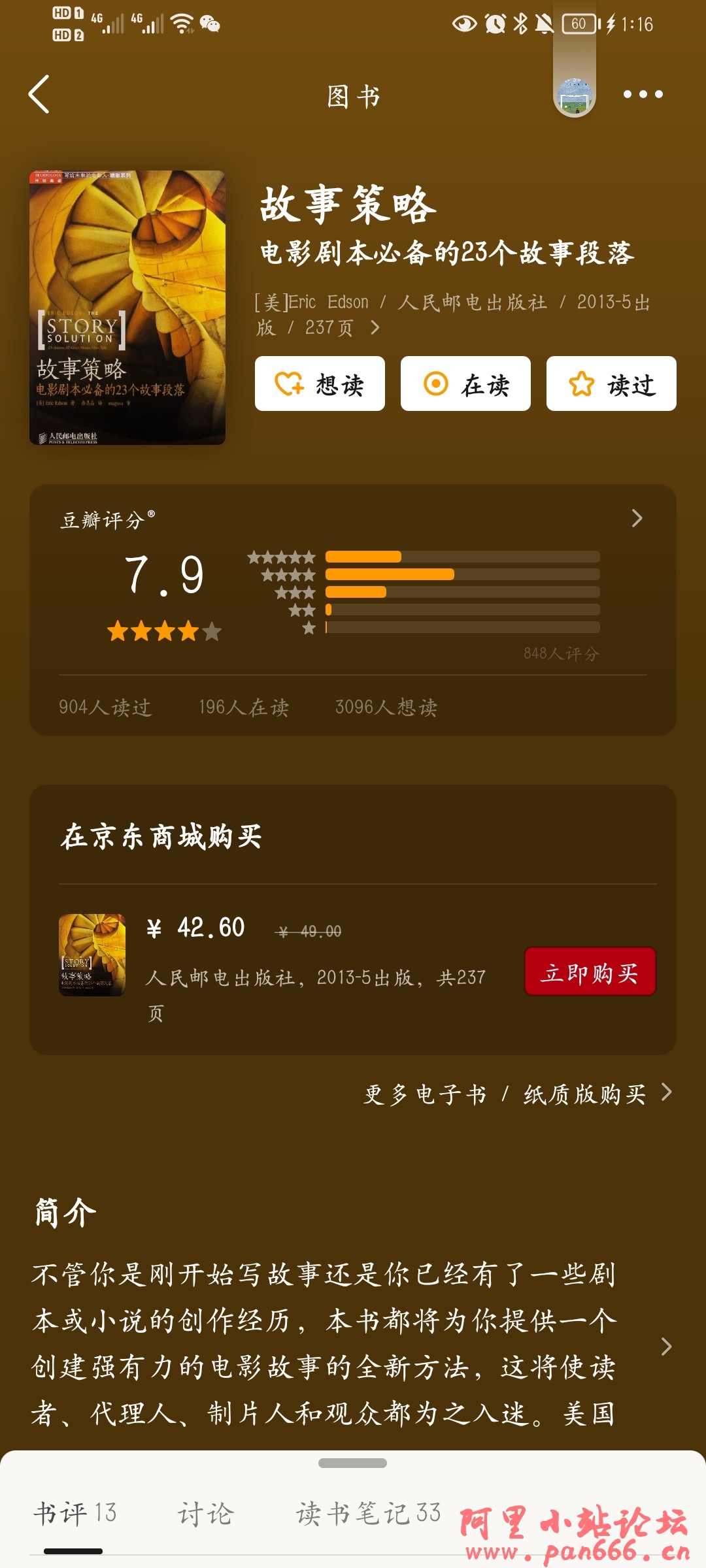Viewport: 706px width, 1568px height.
Task: Mark the book as 在读
Action: 465,384
